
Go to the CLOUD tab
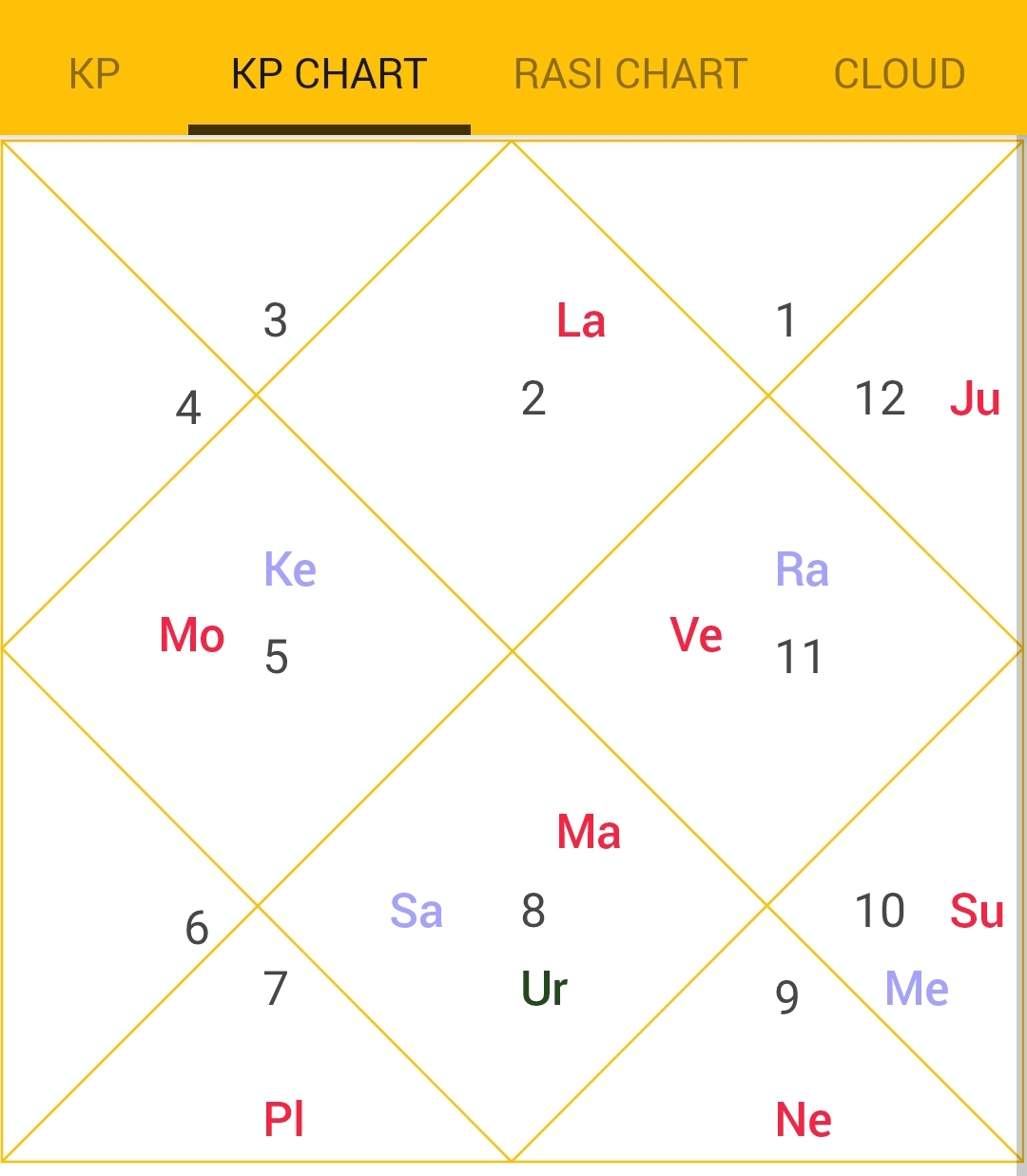[899, 74]
